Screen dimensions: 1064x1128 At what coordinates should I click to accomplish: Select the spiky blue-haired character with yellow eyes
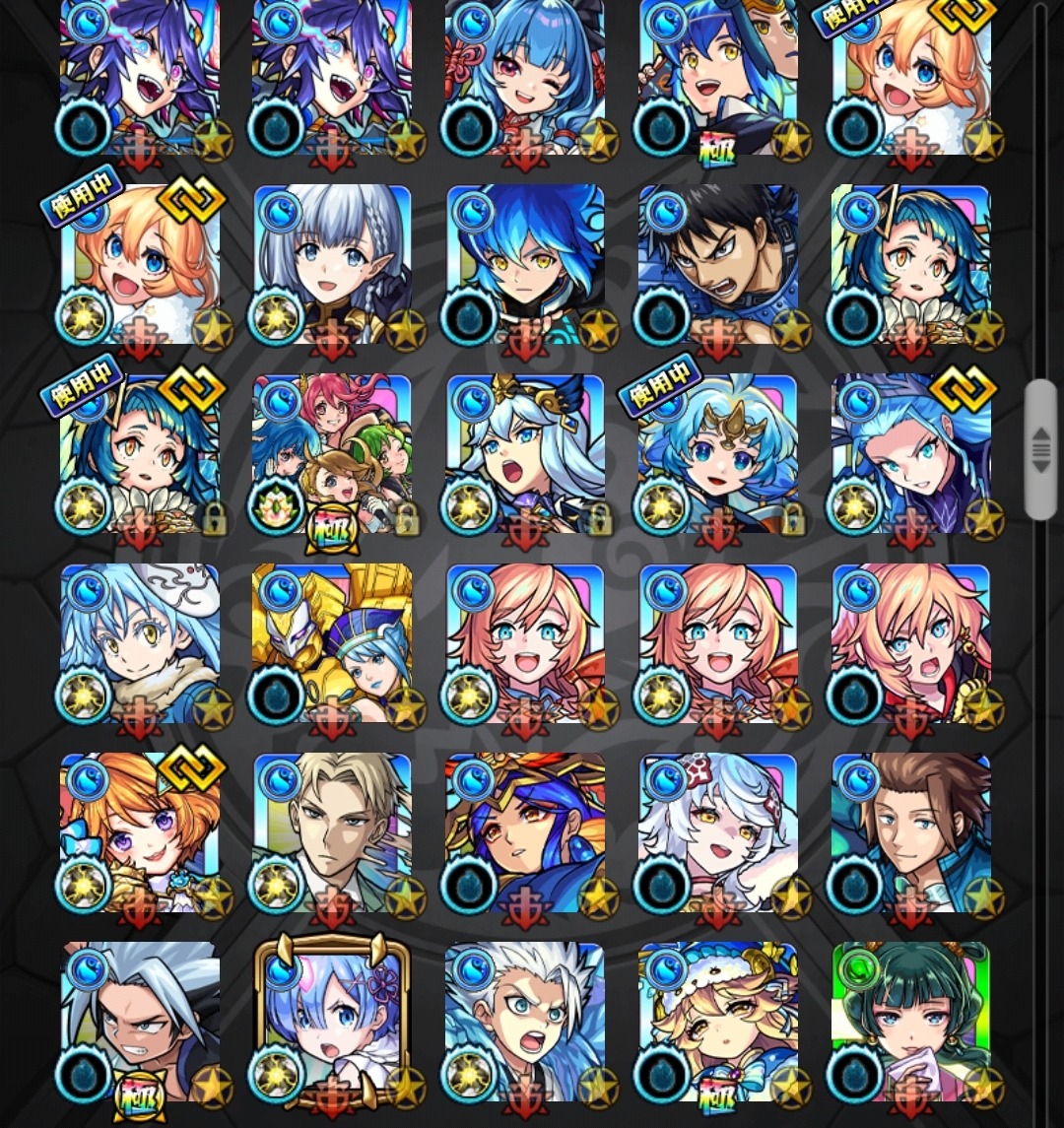[525, 264]
